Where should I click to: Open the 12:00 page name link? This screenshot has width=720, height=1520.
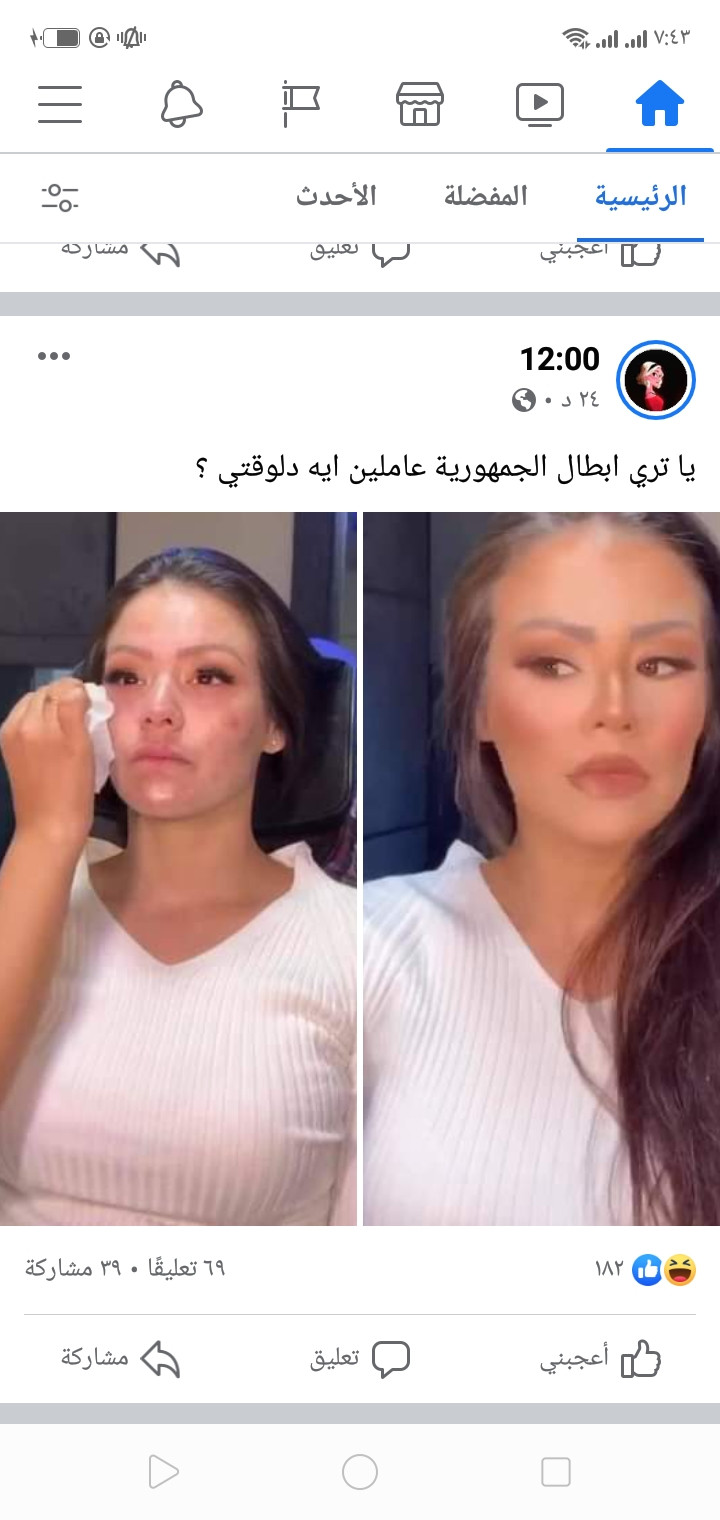[560, 359]
